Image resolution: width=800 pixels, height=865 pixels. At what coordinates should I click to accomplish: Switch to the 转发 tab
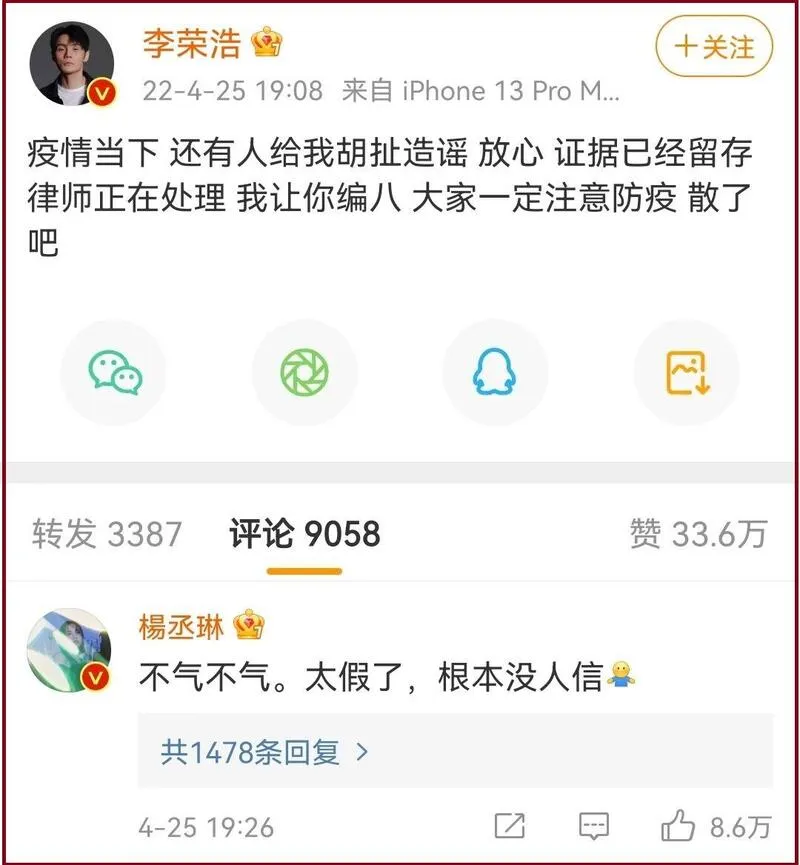pos(106,534)
